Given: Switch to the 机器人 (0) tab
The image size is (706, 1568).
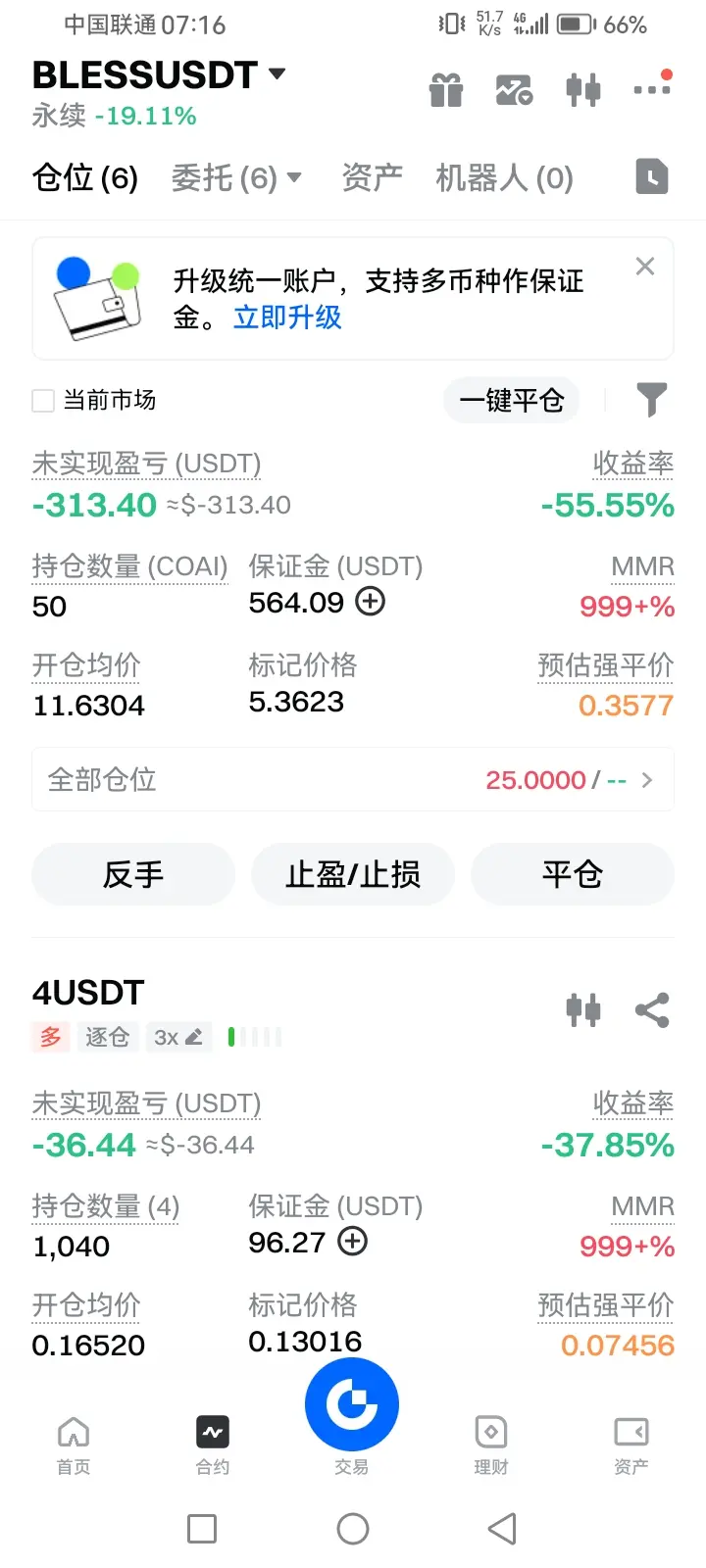Looking at the screenshot, I should click(504, 178).
